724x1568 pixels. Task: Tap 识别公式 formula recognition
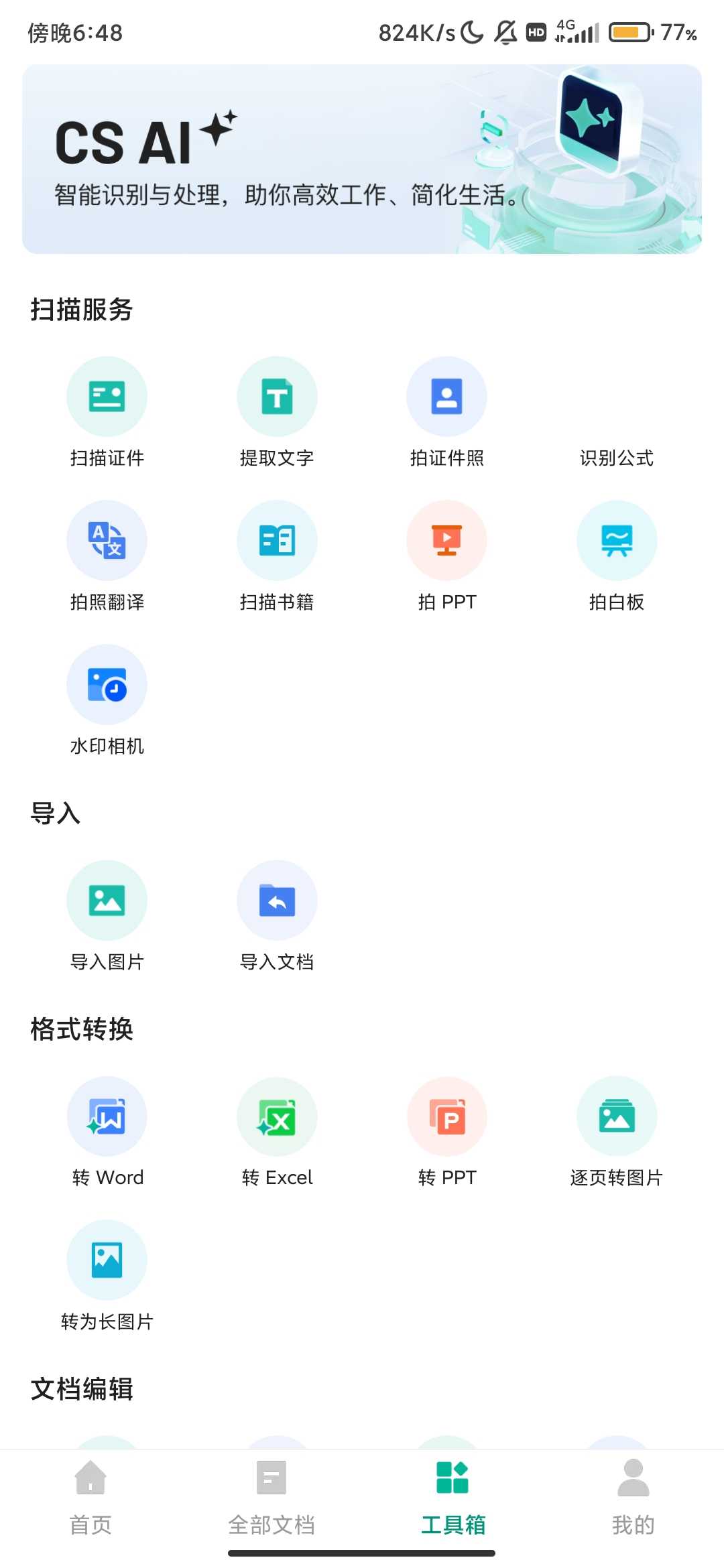616,457
